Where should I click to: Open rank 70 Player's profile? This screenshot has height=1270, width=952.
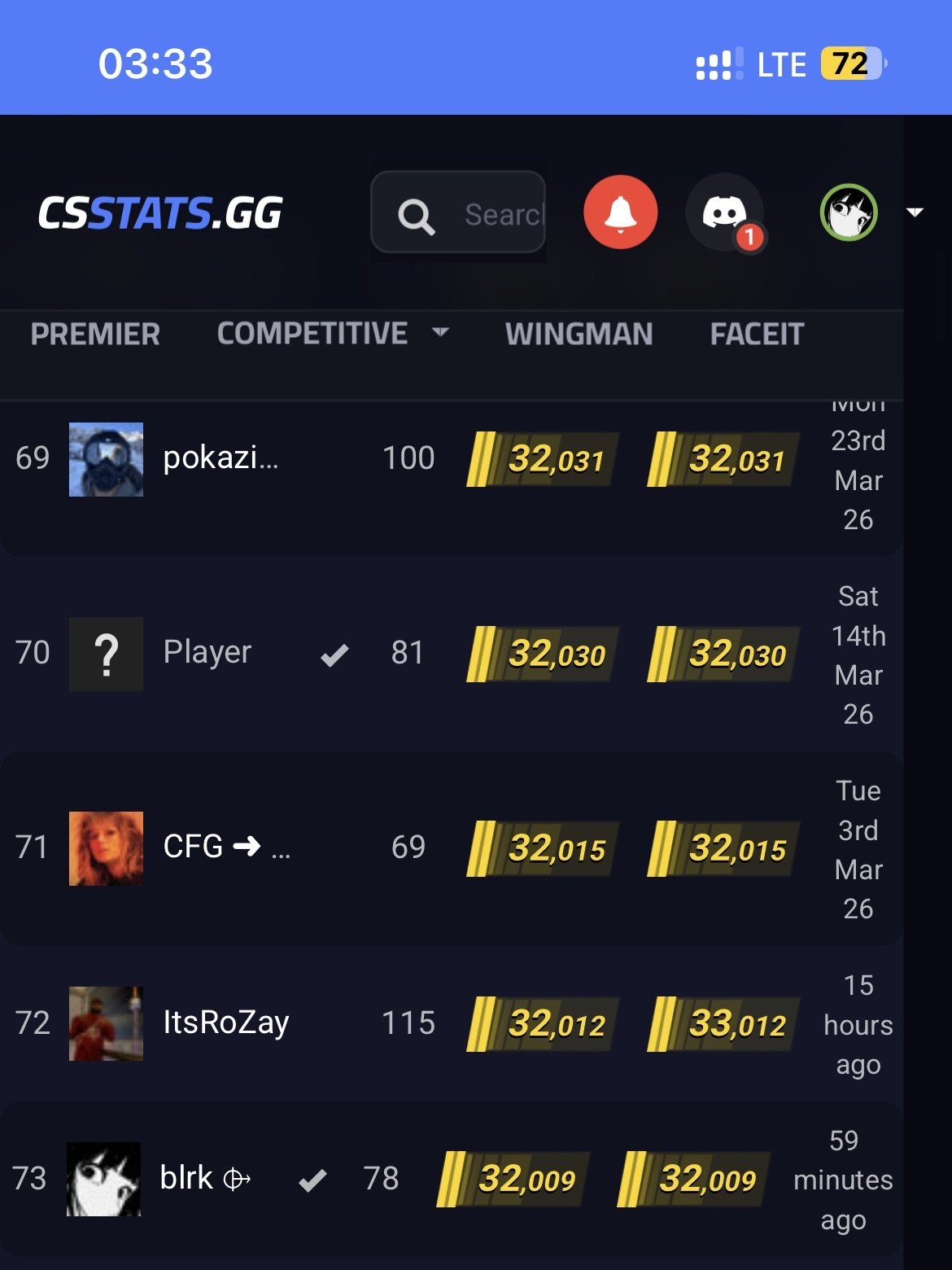tap(207, 652)
